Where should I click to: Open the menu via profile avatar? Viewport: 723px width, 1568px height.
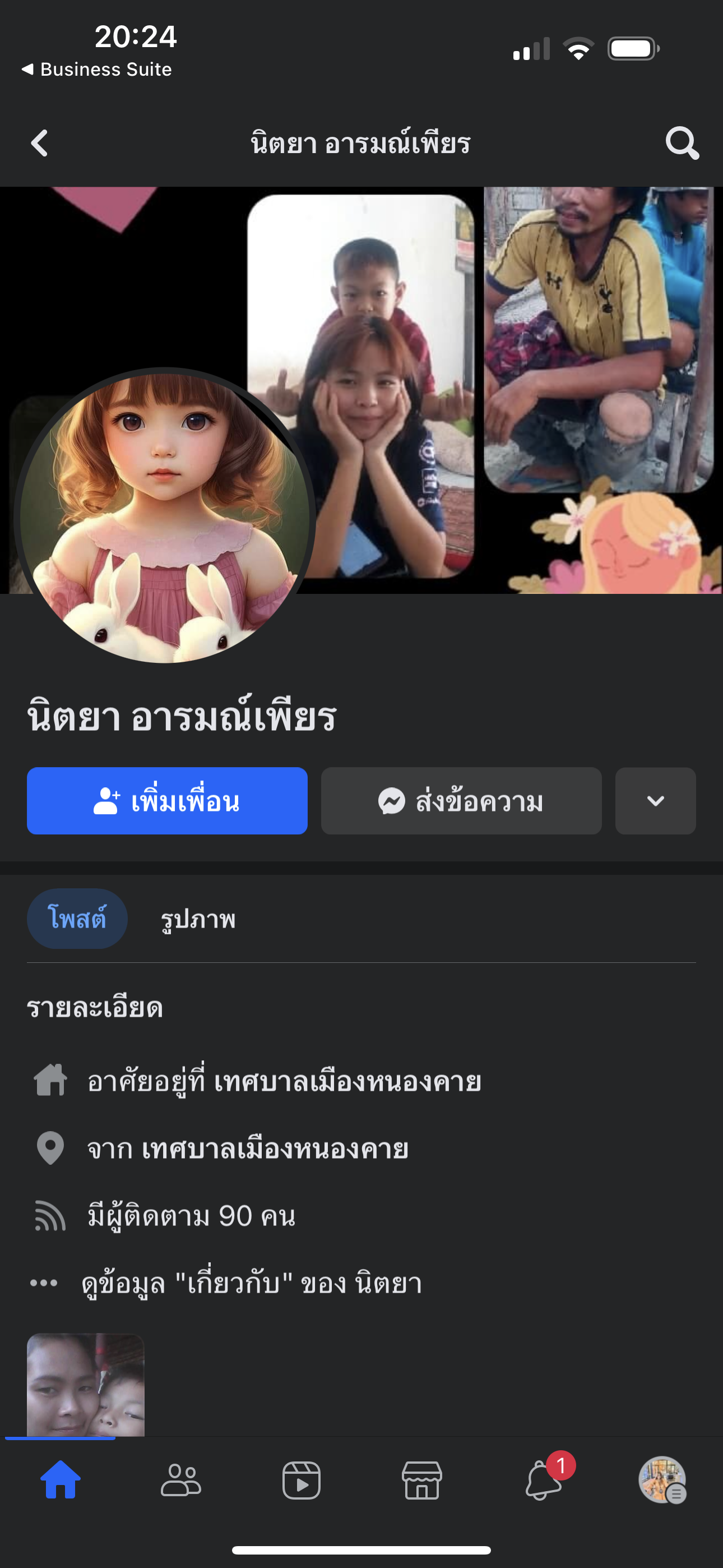[x=662, y=1481]
